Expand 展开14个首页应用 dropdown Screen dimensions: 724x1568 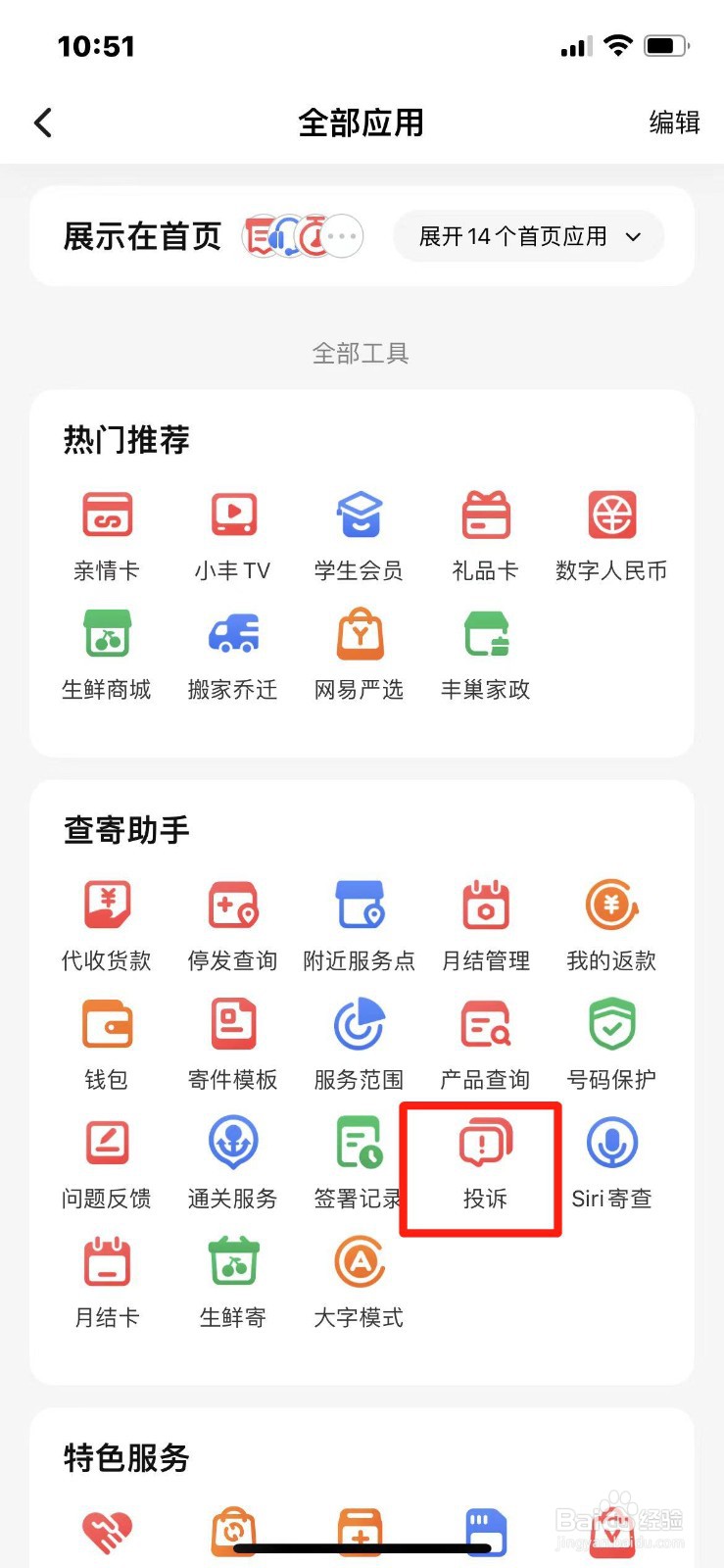(x=529, y=236)
